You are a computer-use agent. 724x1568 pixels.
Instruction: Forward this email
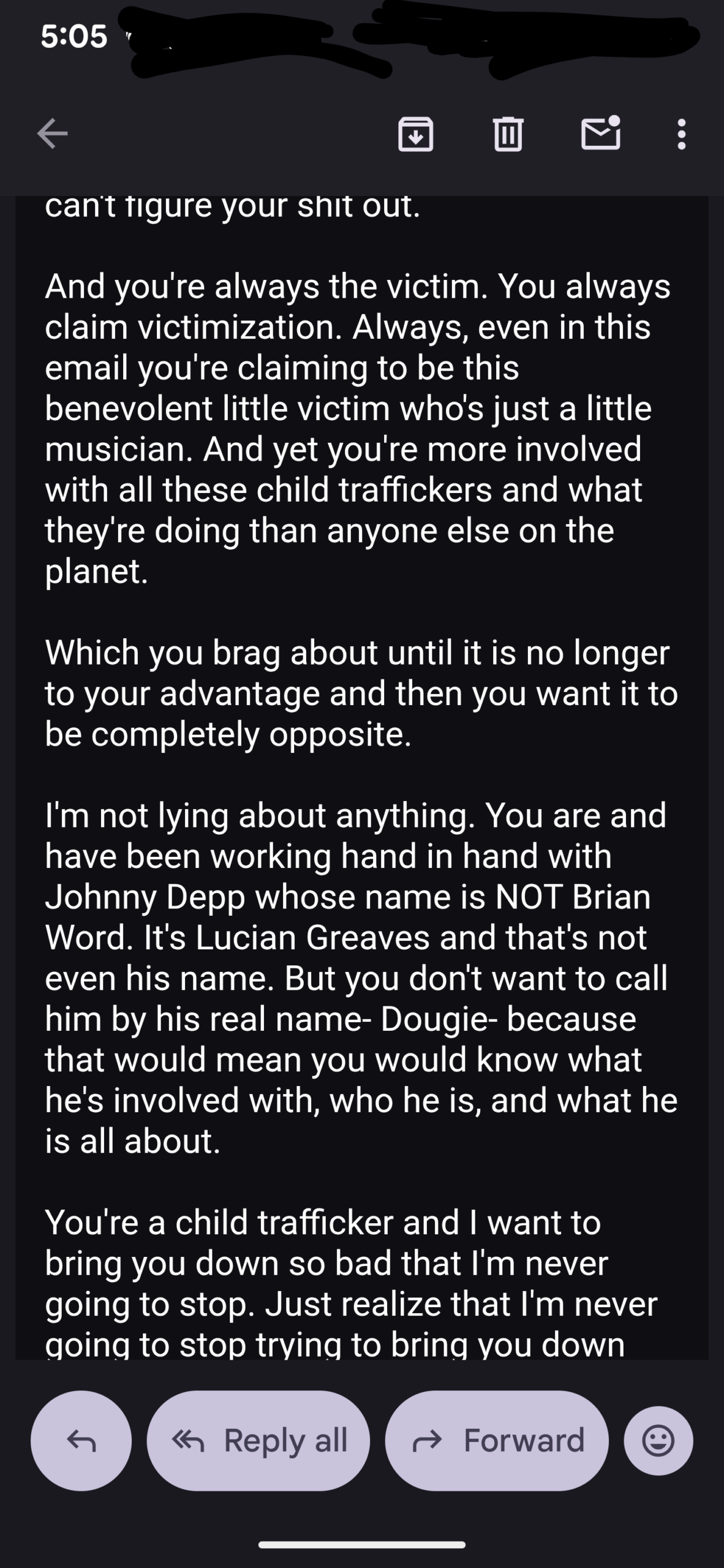click(497, 1441)
